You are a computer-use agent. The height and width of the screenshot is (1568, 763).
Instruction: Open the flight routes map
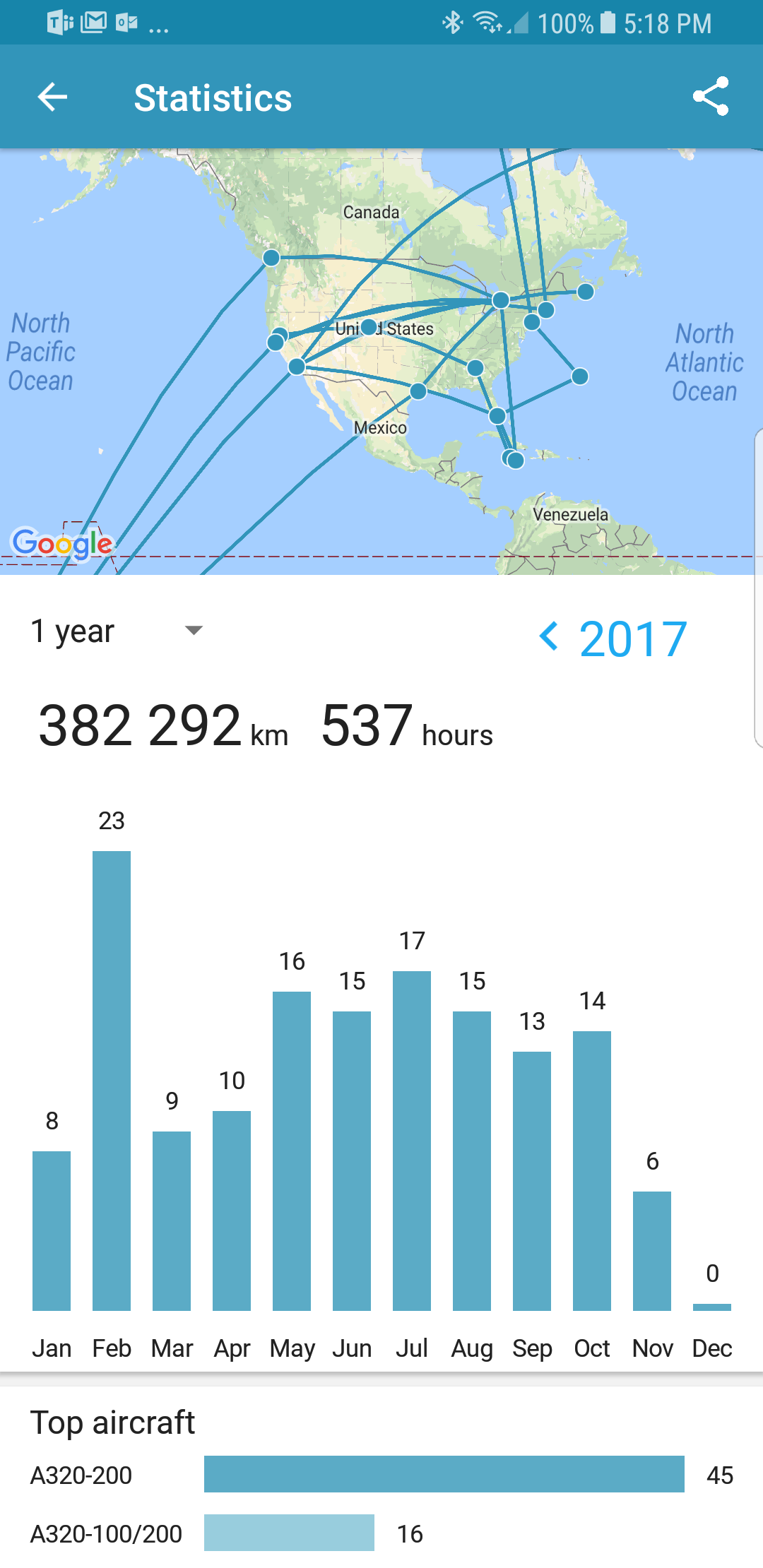(x=381, y=360)
